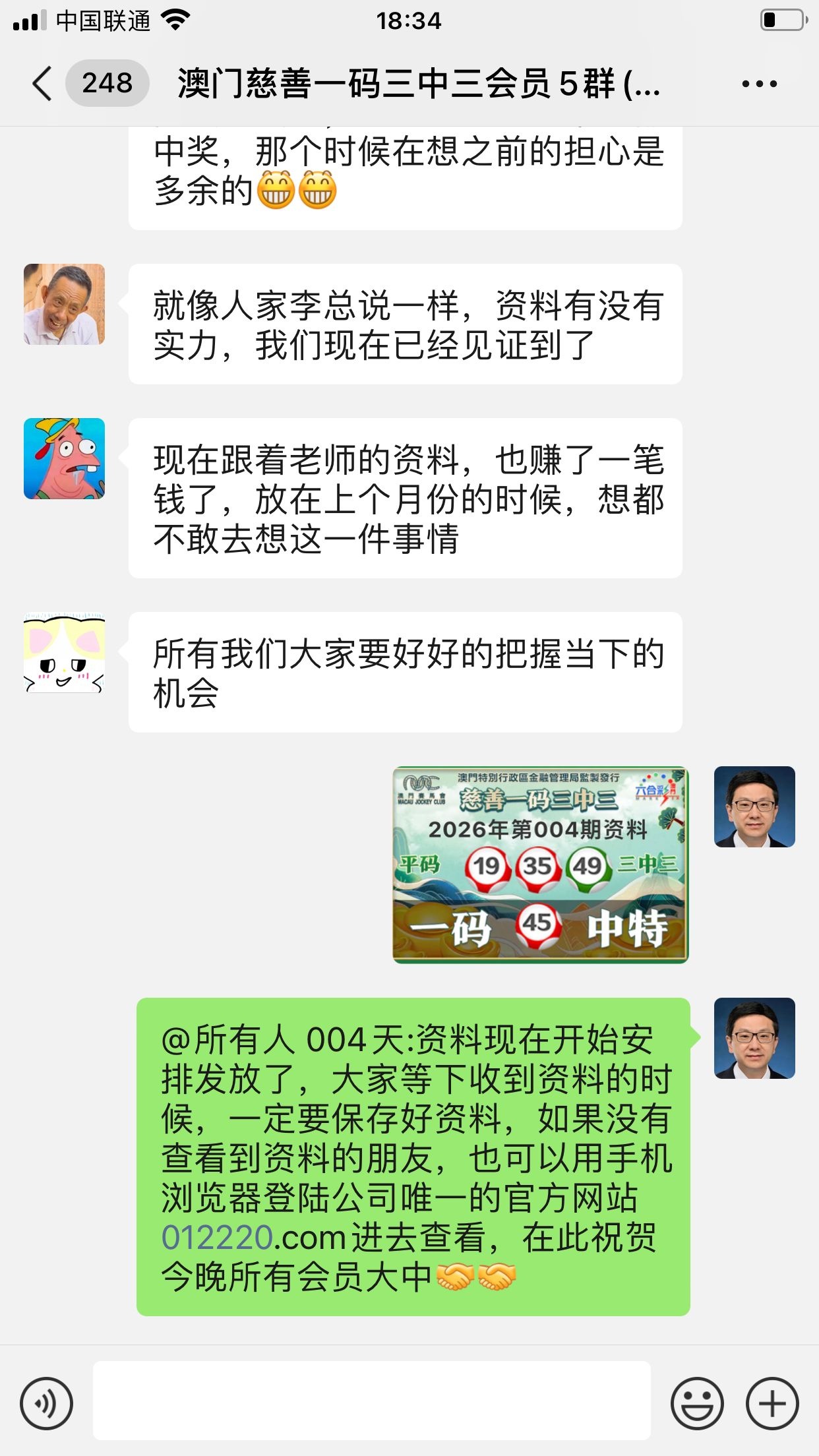Open the white cartoon cat avatar profile
The image size is (819, 1456).
[x=65, y=653]
